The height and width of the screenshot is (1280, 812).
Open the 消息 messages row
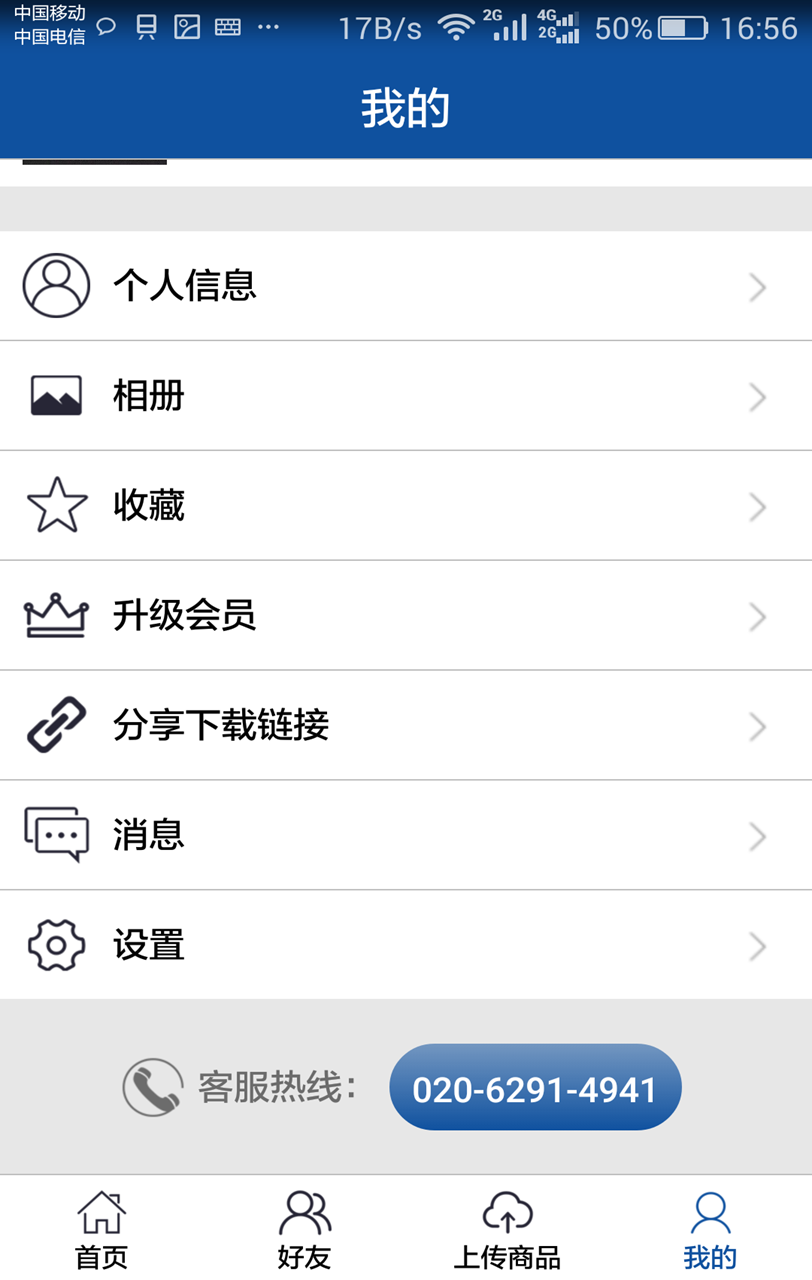point(405,835)
